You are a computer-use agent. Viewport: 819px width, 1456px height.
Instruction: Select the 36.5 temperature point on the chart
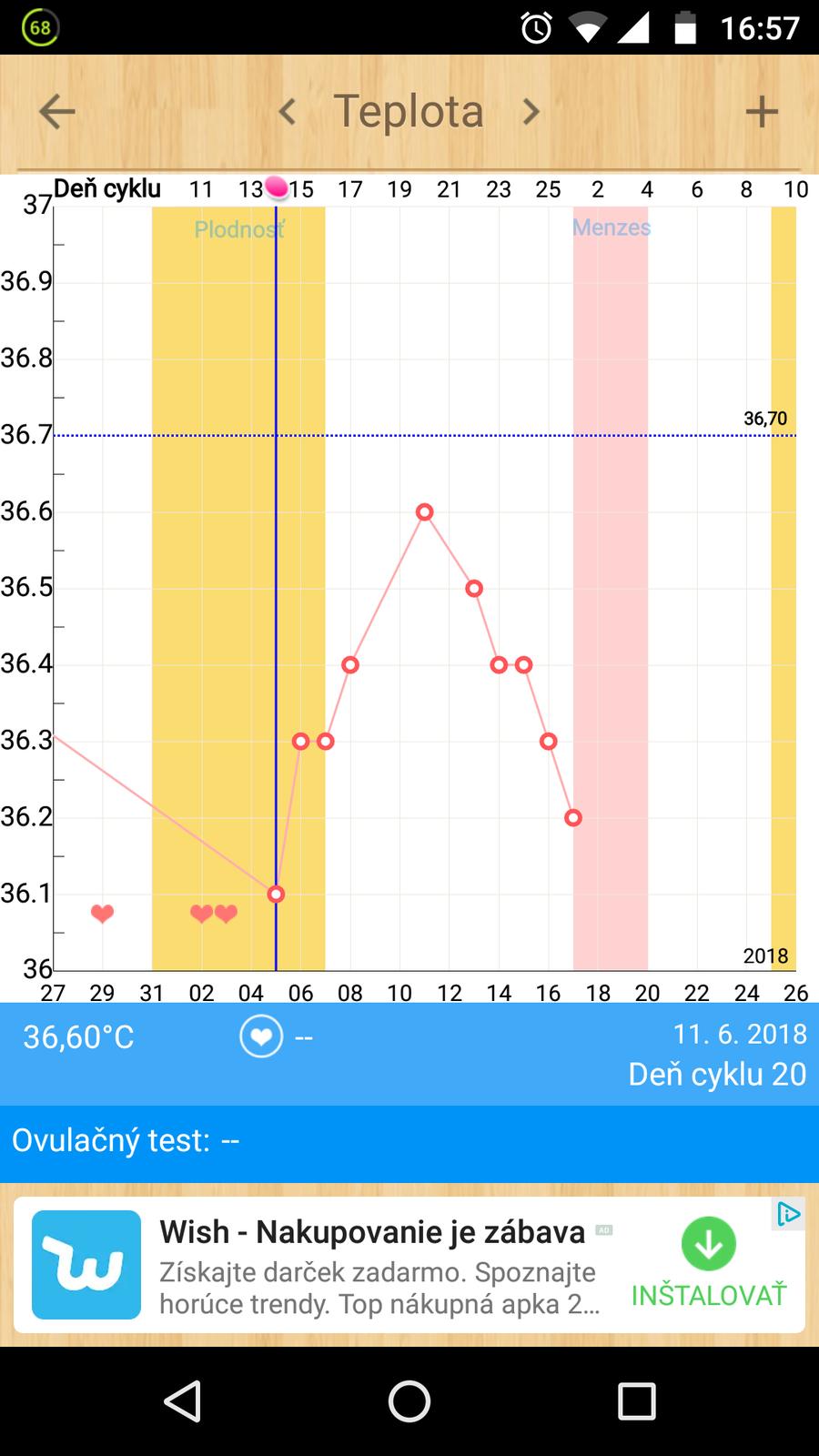pyautogui.click(x=473, y=589)
